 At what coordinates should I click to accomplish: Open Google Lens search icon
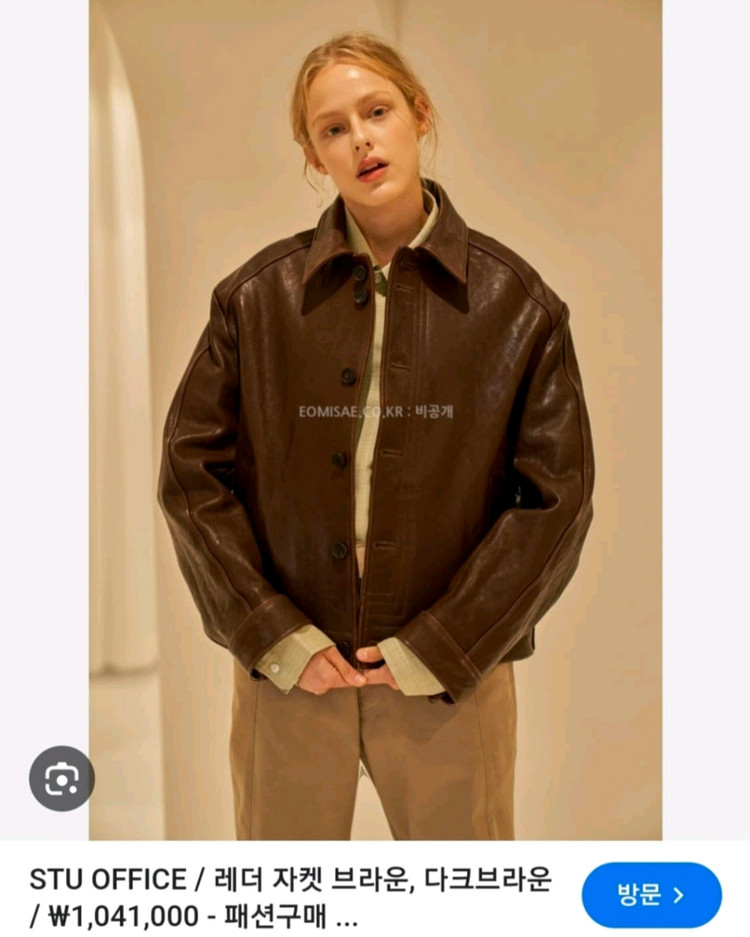click(x=62, y=778)
